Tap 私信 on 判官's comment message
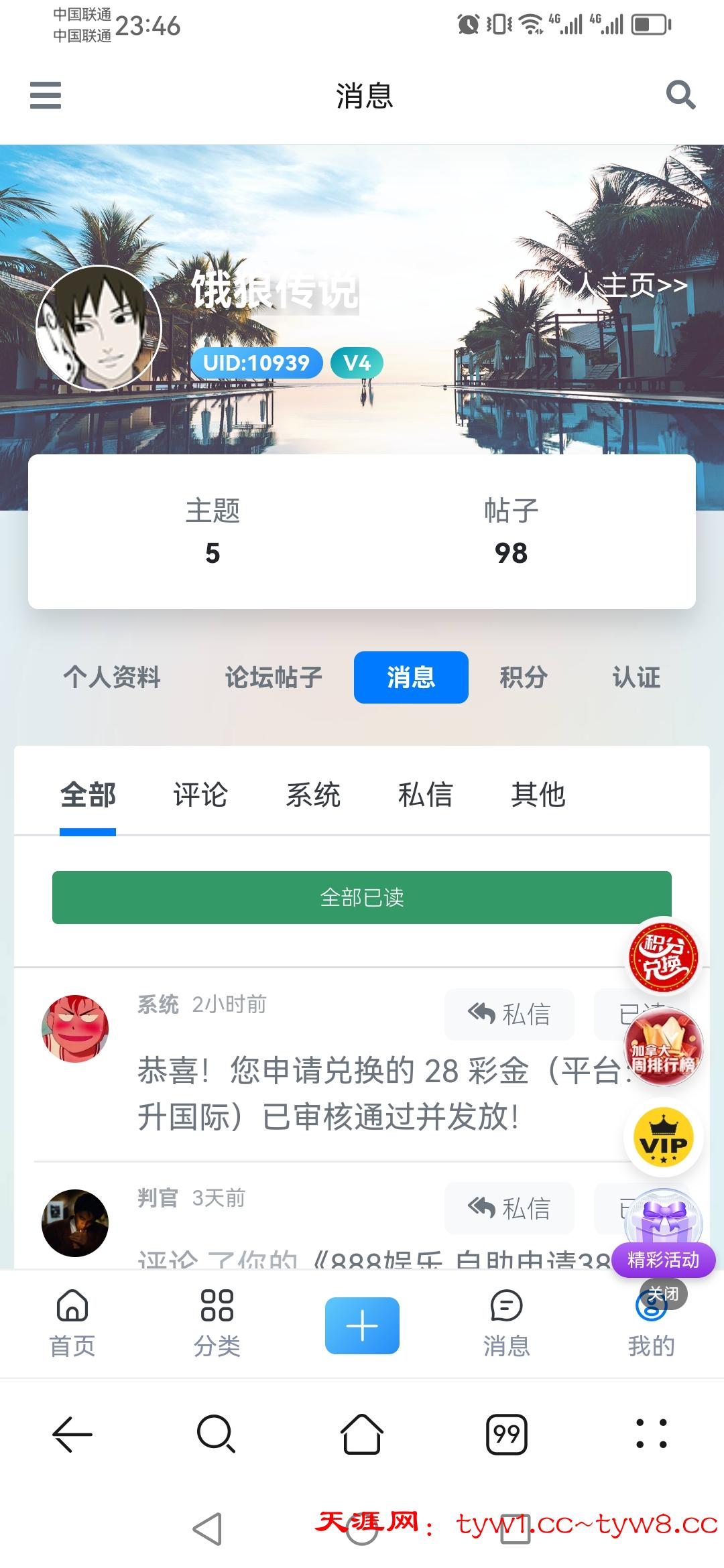This screenshot has width=724, height=1568. (x=509, y=1209)
